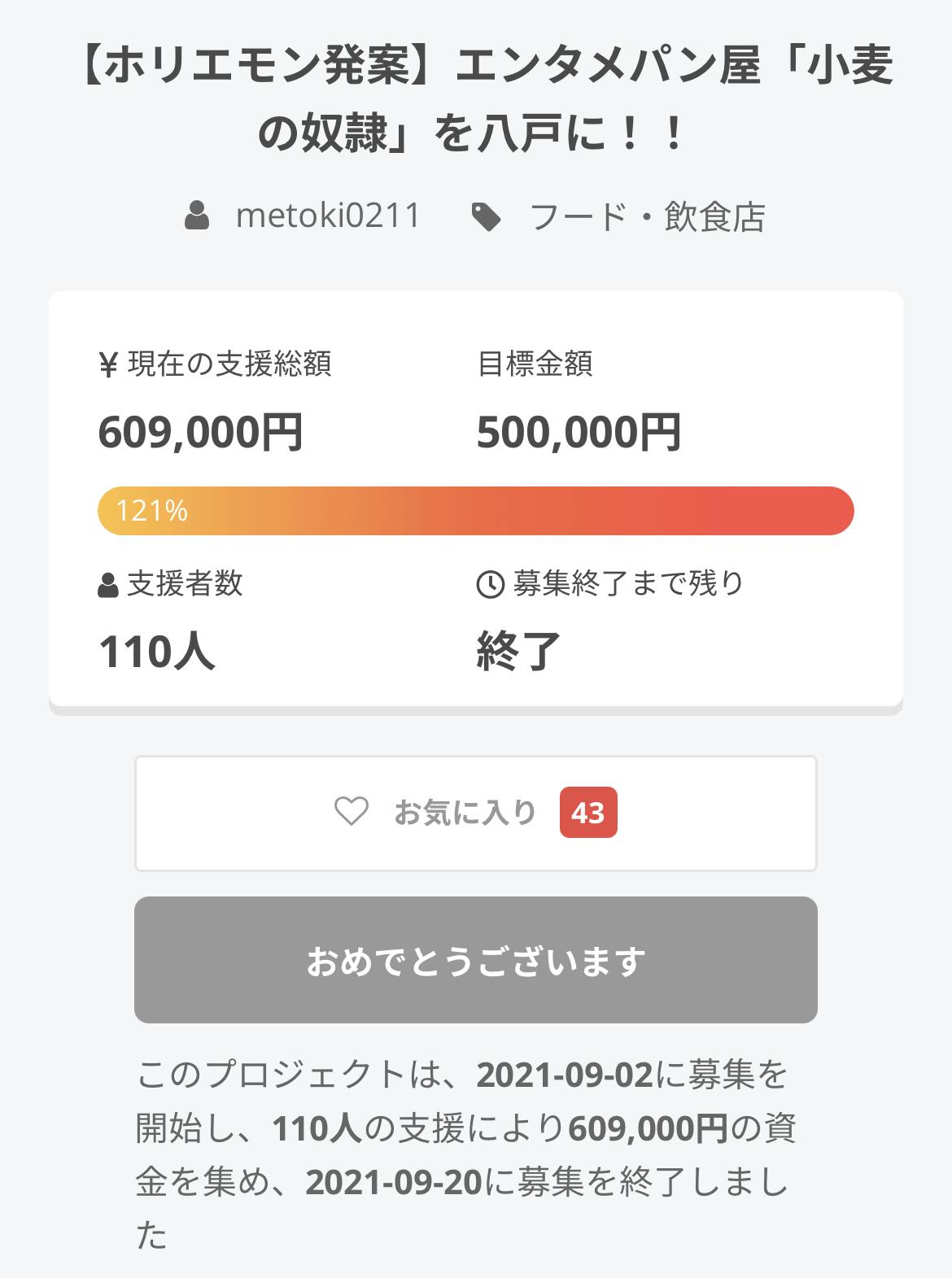Open the フード・飲食店 category tag
952x1278 pixels.
(x=647, y=217)
